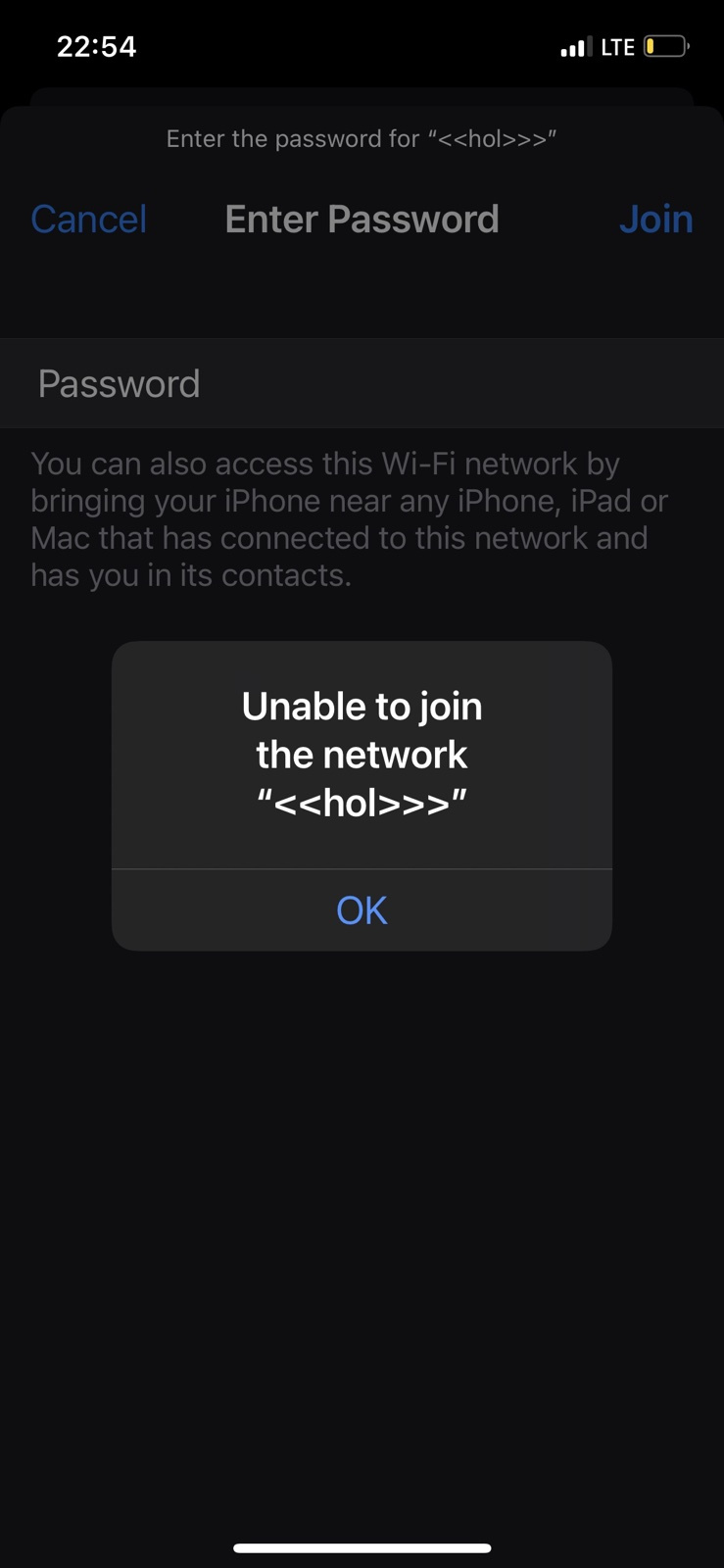Cancel entering the Wi-Fi password
This screenshot has height=1568, width=724.
point(89,220)
